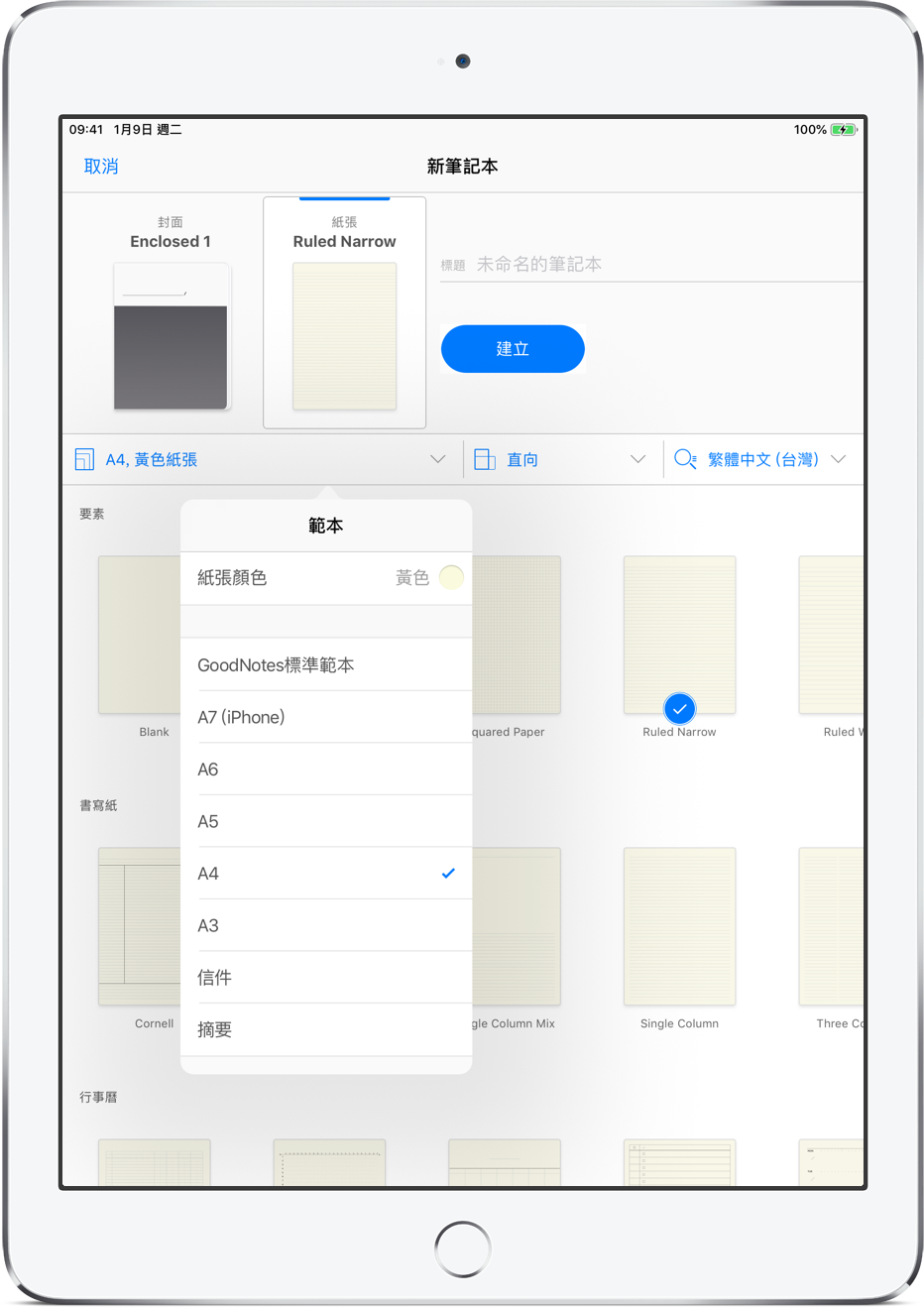Select the 紙張 Ruled Narrow paper tab

[x=344, y=312]
